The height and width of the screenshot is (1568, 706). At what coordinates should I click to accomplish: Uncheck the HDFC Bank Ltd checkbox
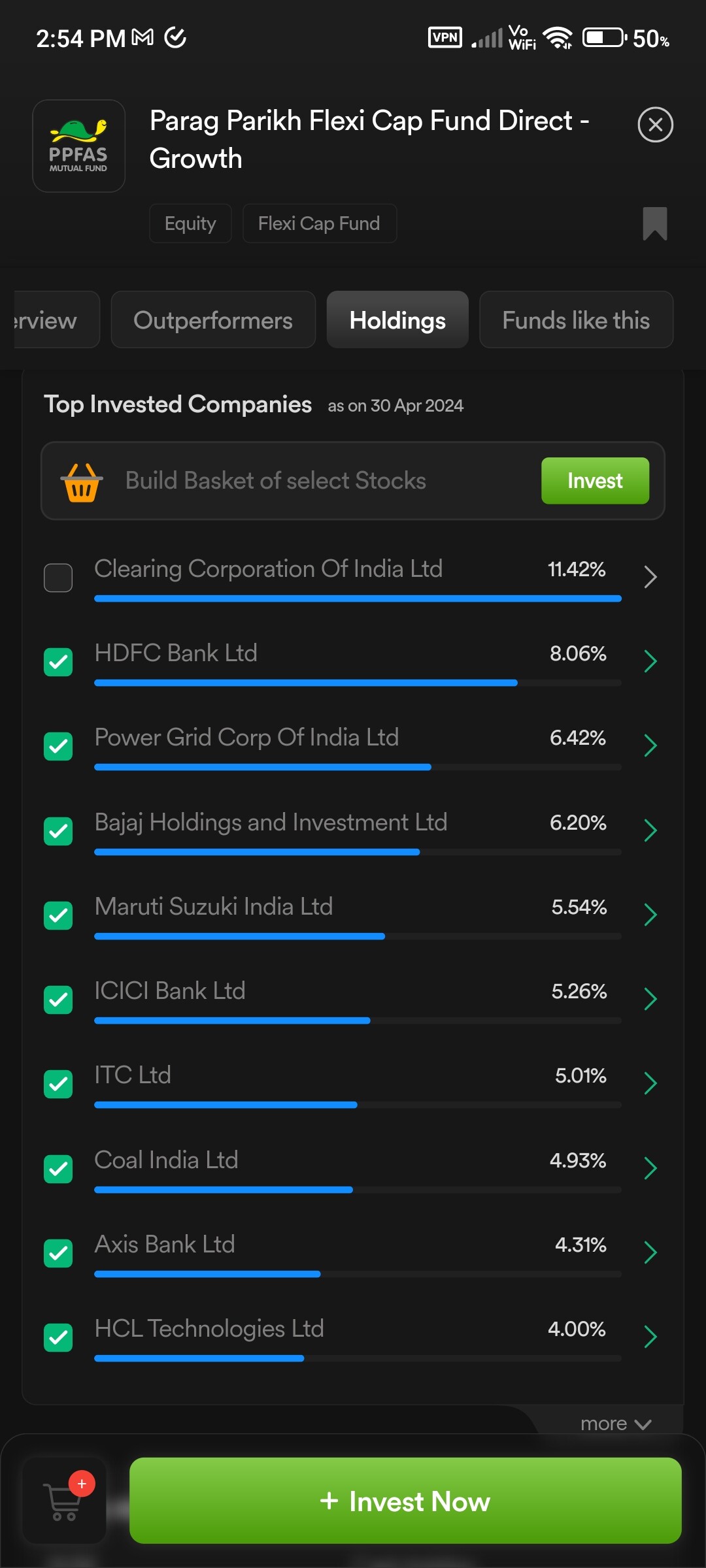tap(58, 662)
